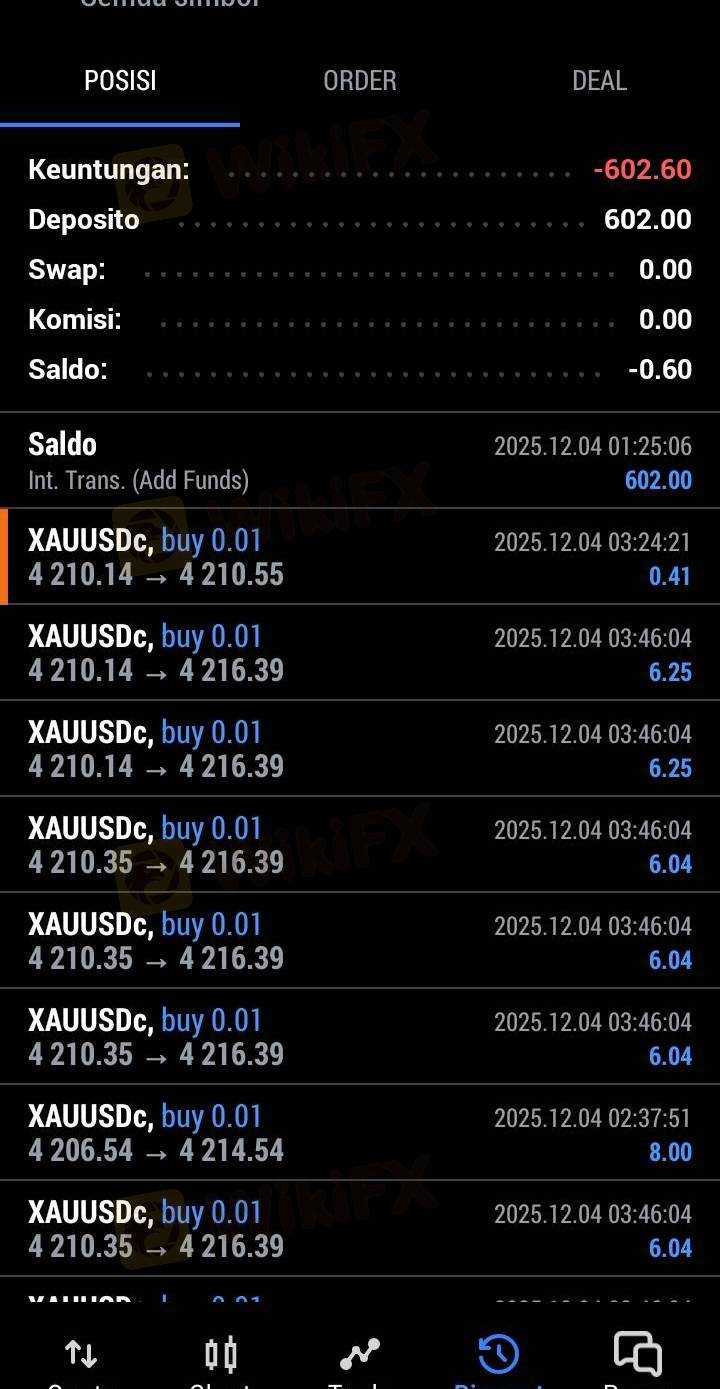Expand the XAUUSDc trade with 0.41 profit
720x1389 pixels.
(x=360, y=557)
